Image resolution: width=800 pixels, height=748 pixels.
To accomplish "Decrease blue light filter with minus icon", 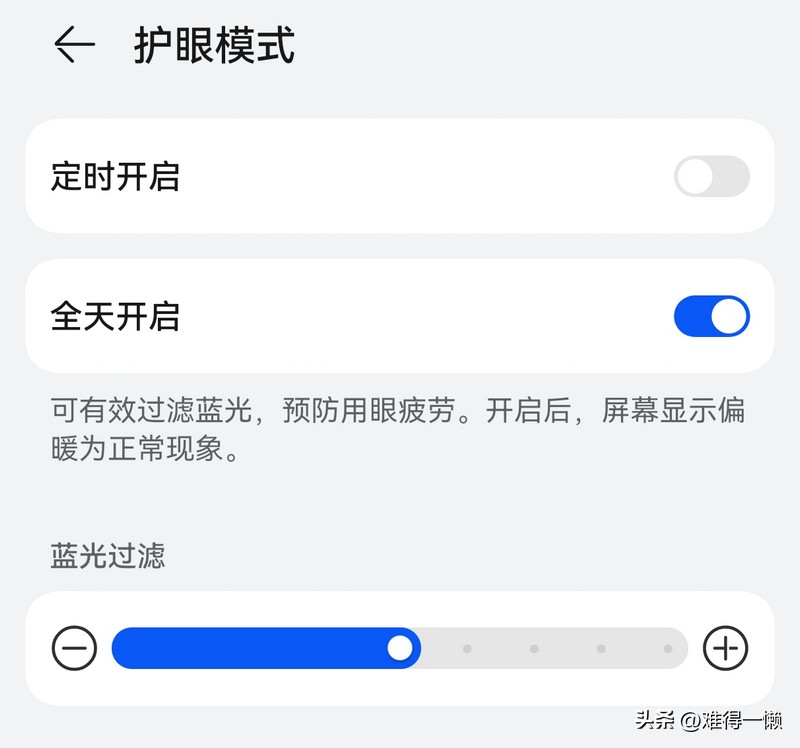I will [74, 648].
